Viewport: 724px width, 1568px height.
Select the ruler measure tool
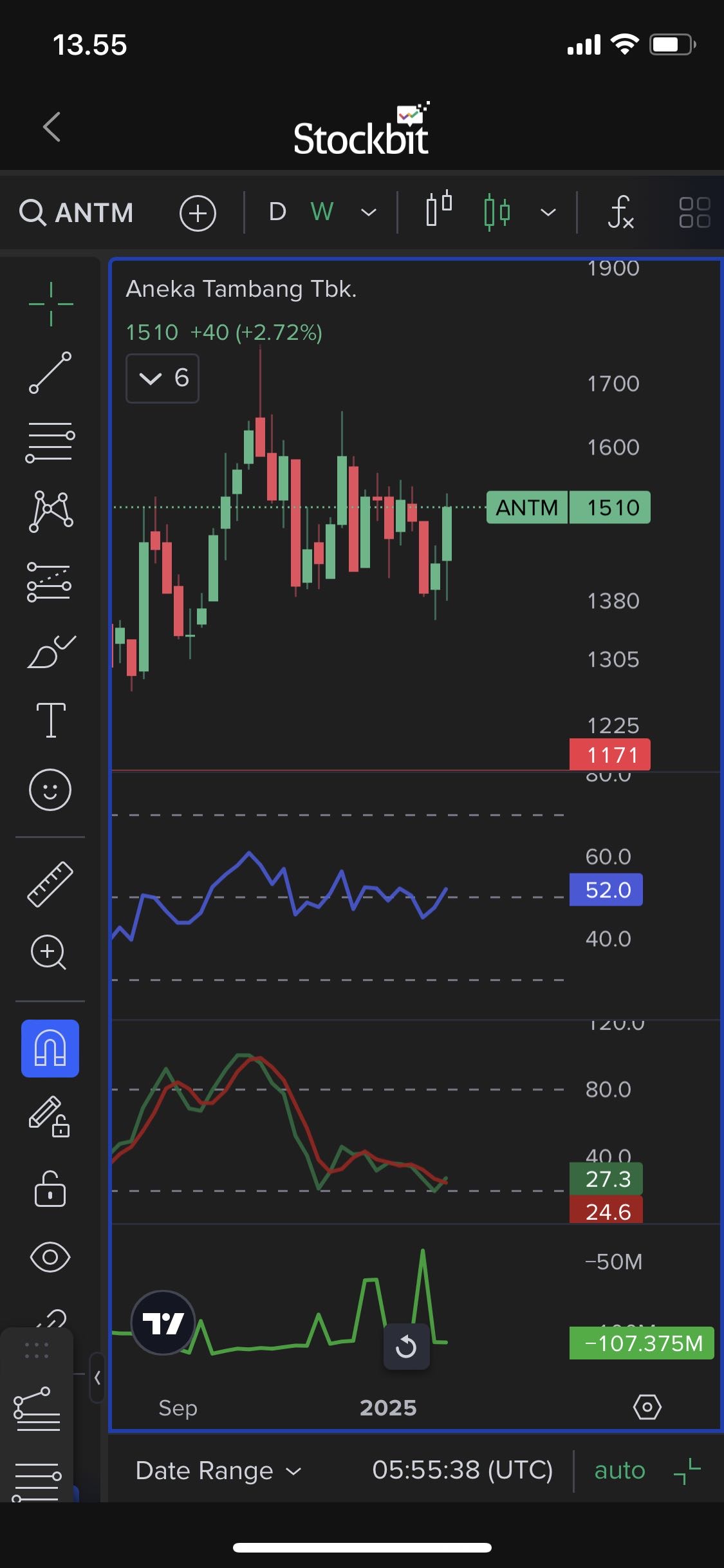point(50,884)
